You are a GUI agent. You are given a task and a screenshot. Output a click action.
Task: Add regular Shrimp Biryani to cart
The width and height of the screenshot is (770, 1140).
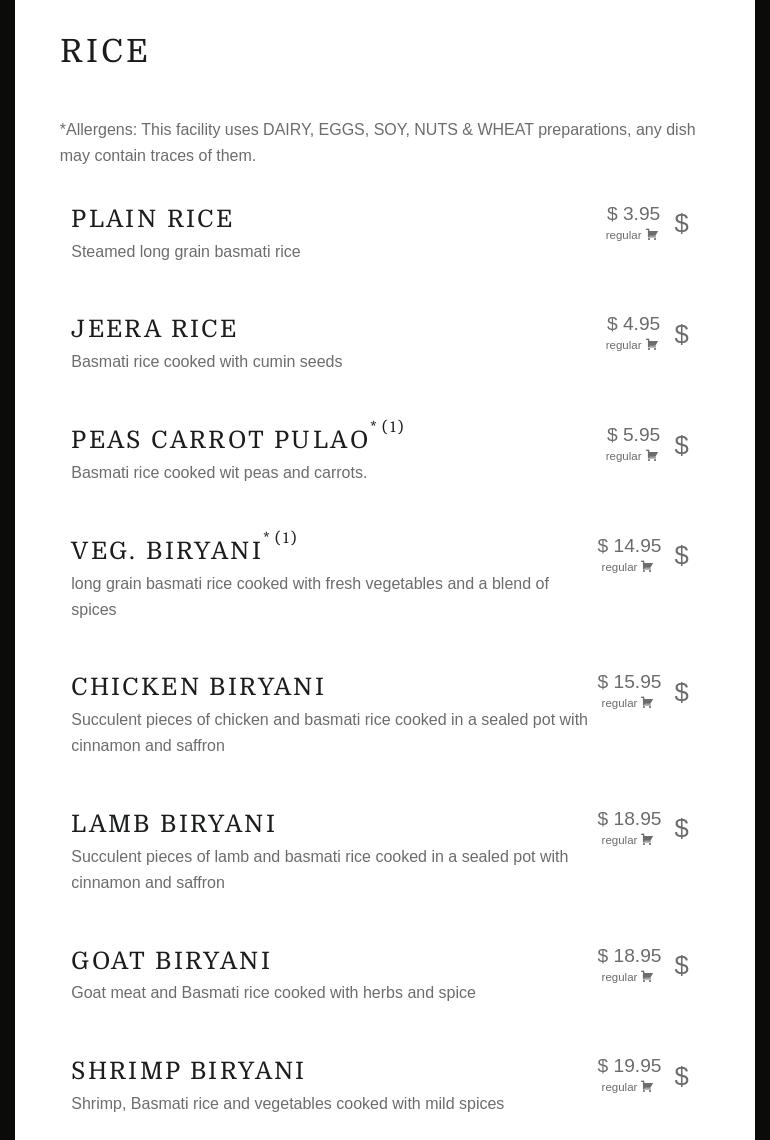click(647, 1087)
